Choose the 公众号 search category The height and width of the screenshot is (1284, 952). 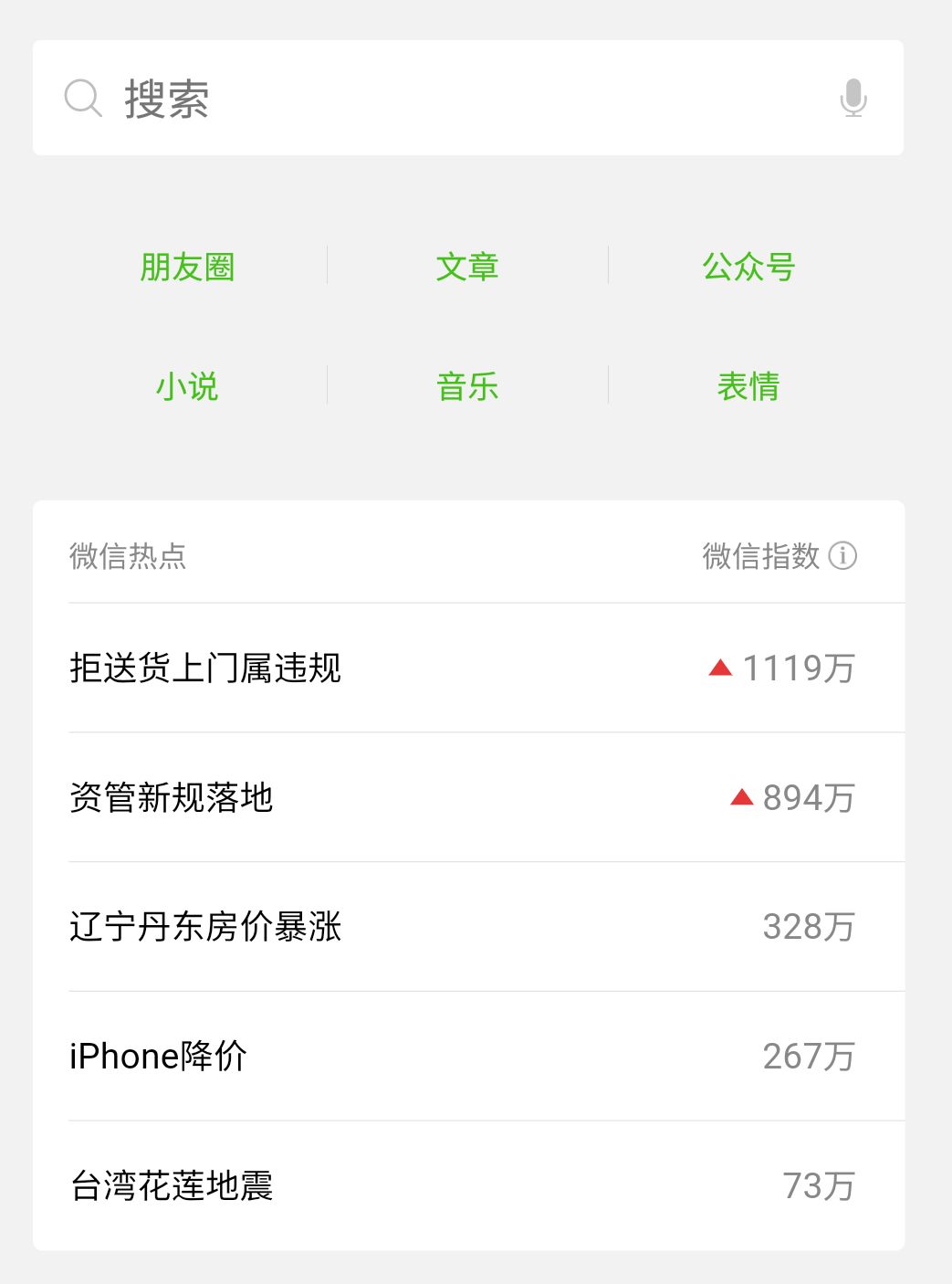point(748,267)
